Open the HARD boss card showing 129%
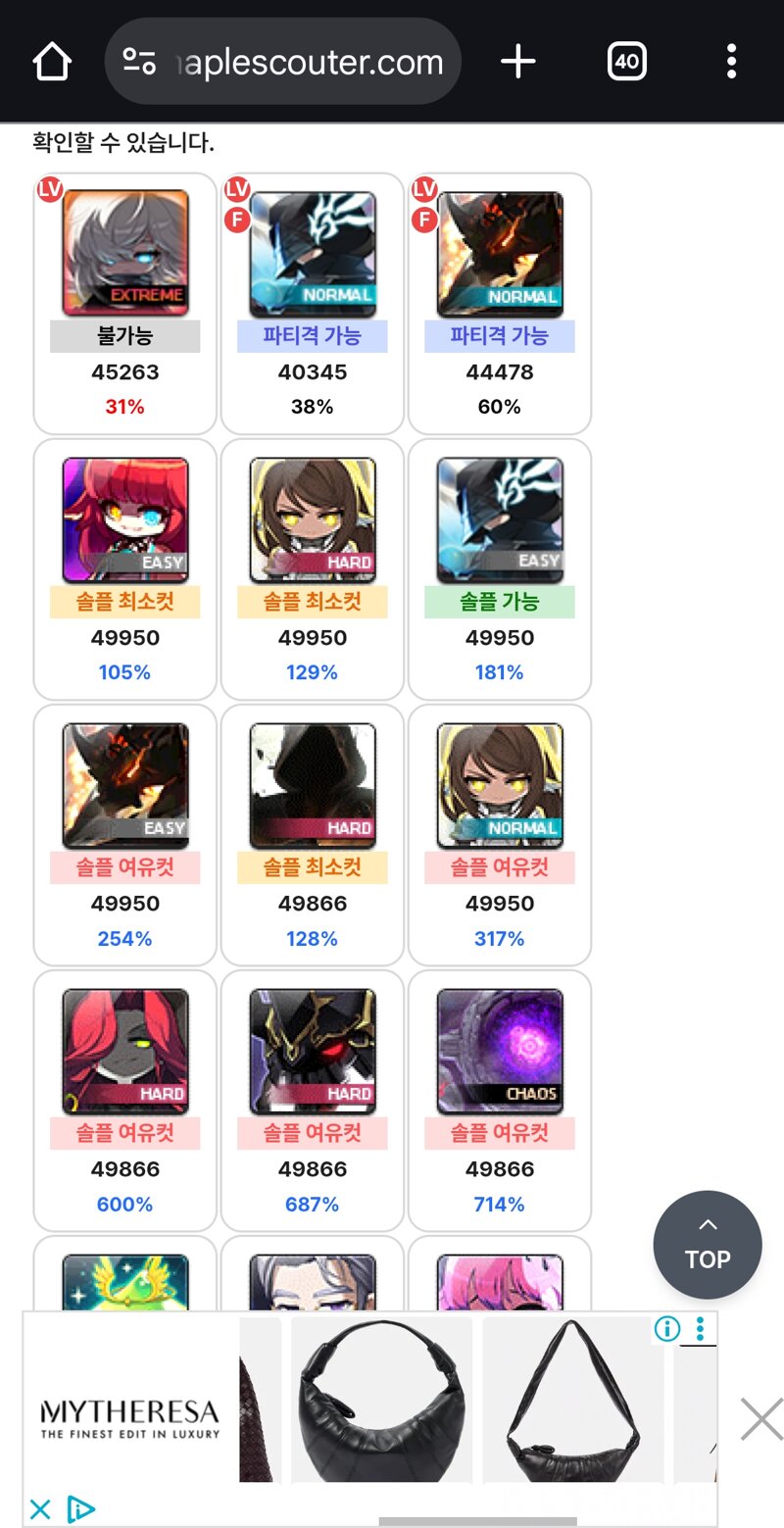Image resolution: width=784 pixels, height=1528 pixels. (313, 569)
